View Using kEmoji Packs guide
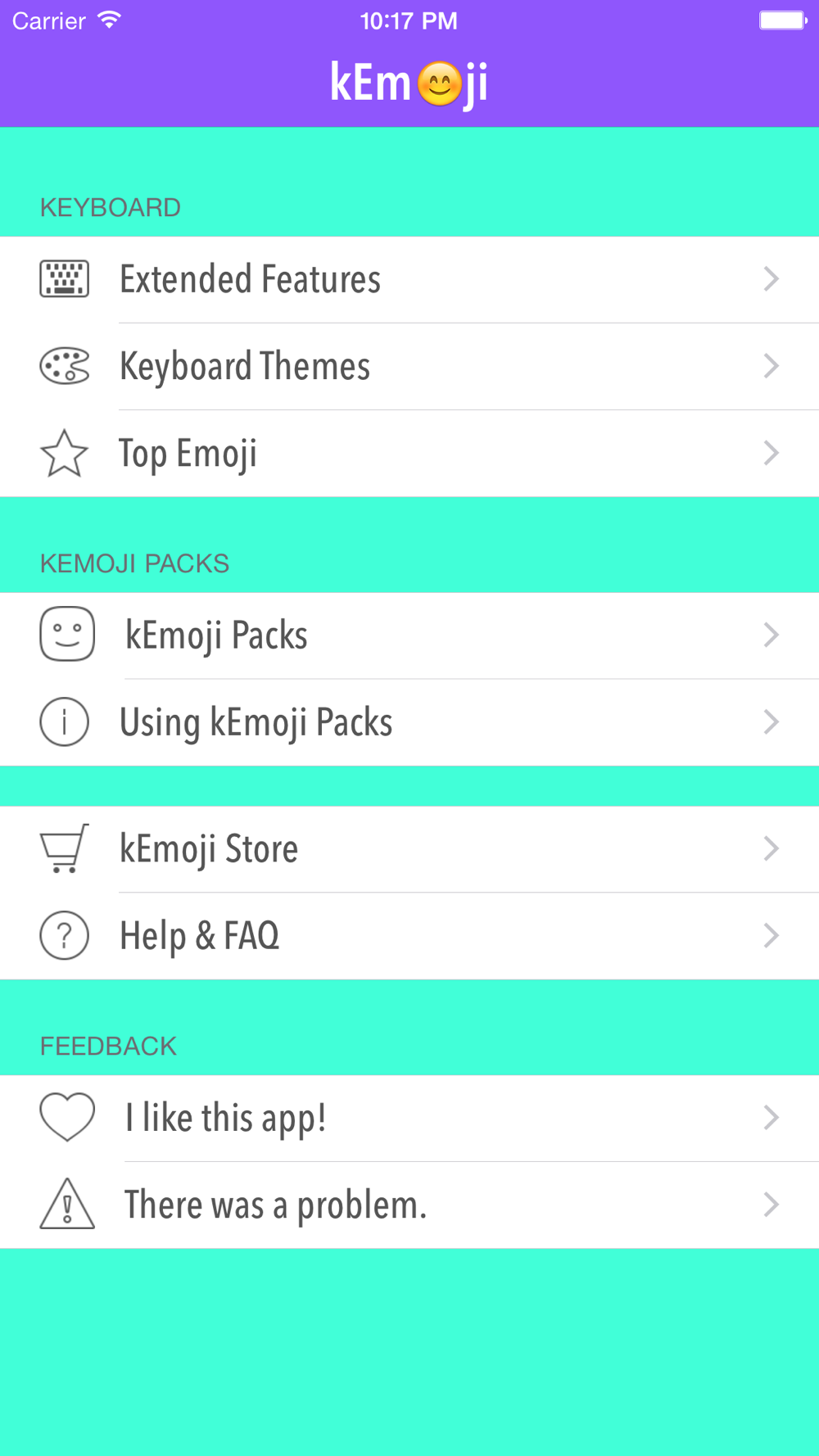Viewport: 819px width, 1456px height. (409, 722)
